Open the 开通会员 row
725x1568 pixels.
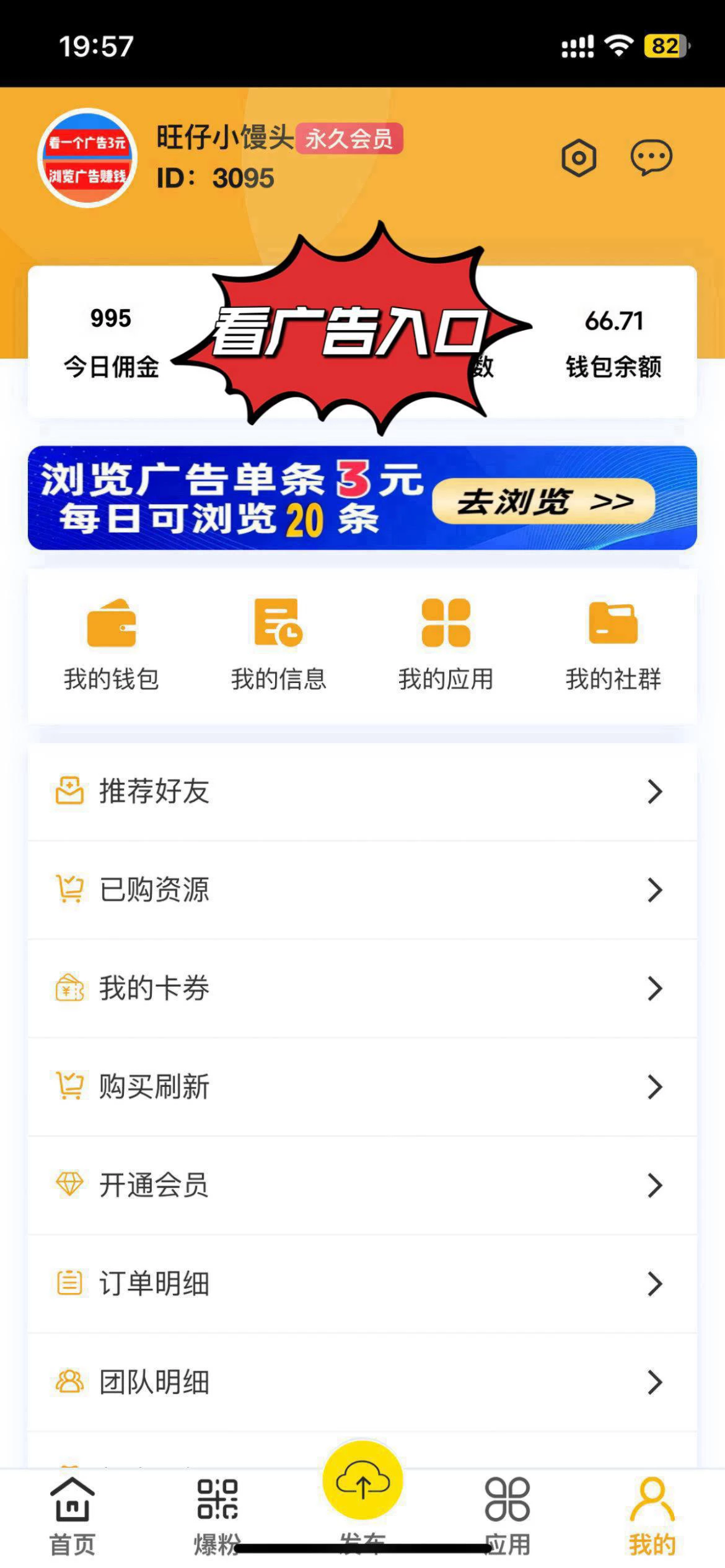pyautogui.click(x=362, y=1185)
